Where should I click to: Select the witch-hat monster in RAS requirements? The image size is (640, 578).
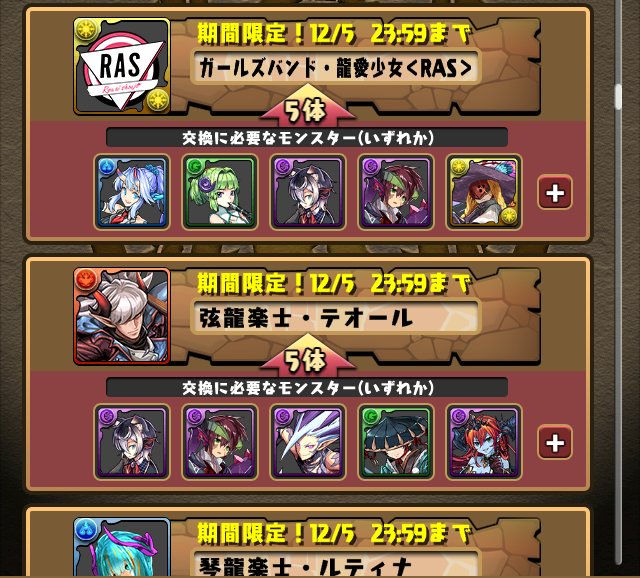point(484,192)
